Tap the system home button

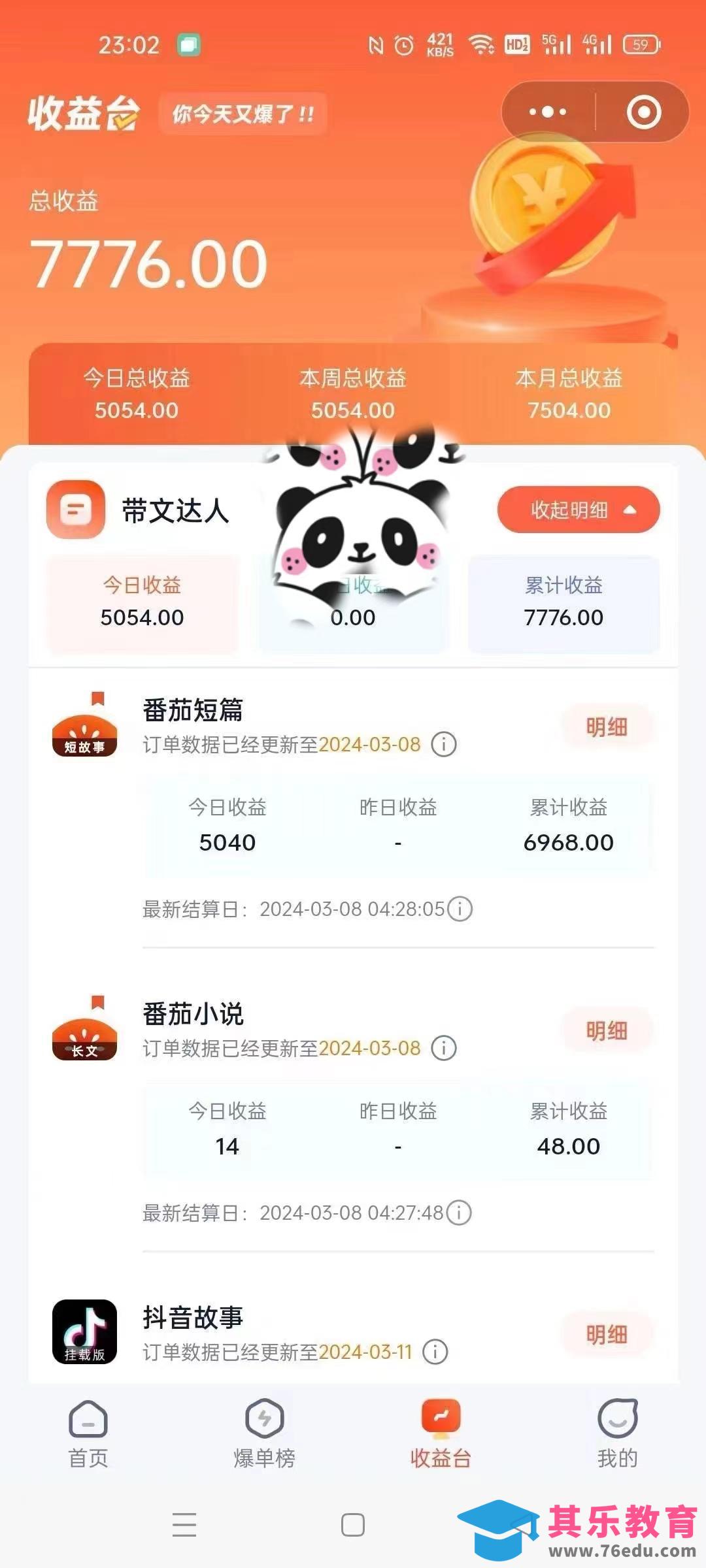point(353,1525)
